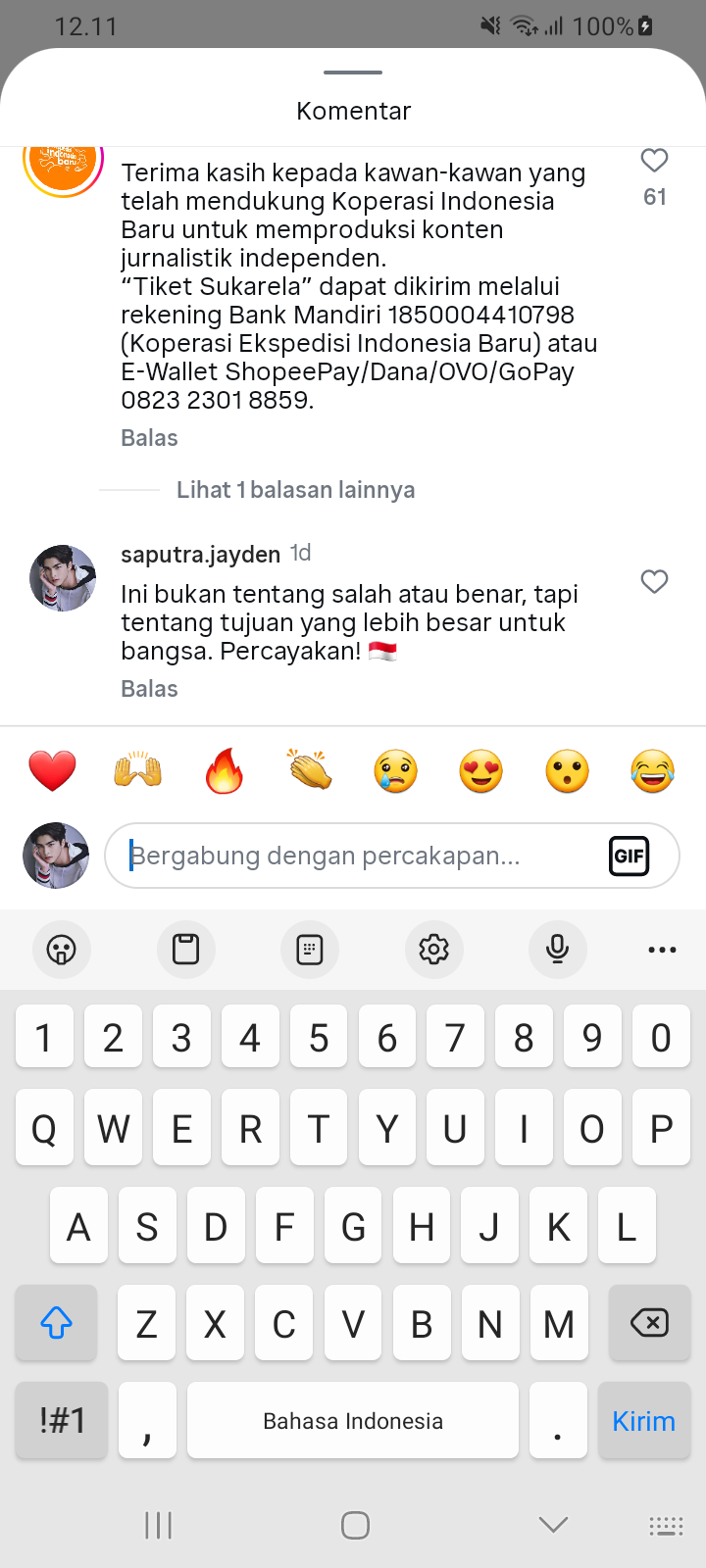The image size is (706, 1568).
Task: Reply to saputra.jayden's comment
Action: coord(149,689)
